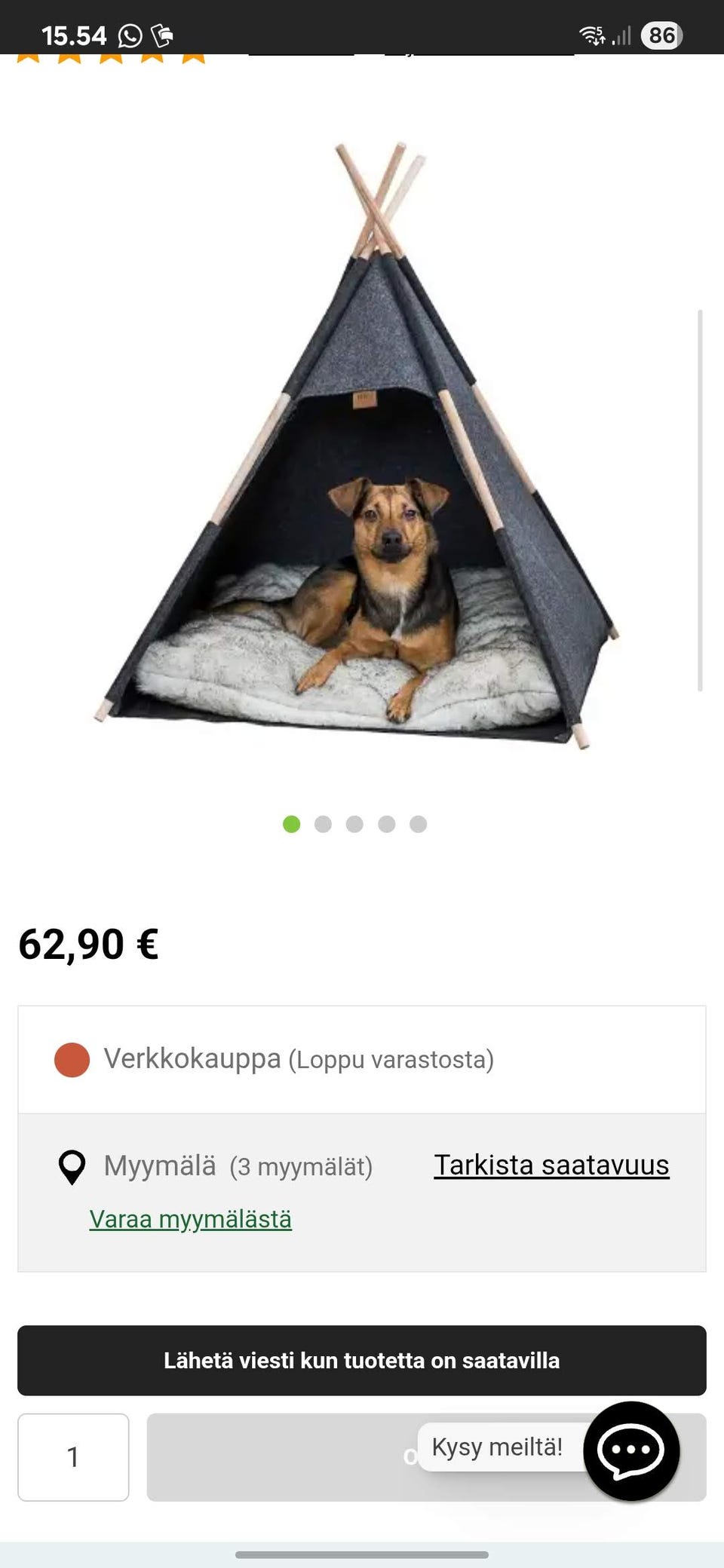
Task: Click the Varaa myymälästä link
Action: point(190,1218)
